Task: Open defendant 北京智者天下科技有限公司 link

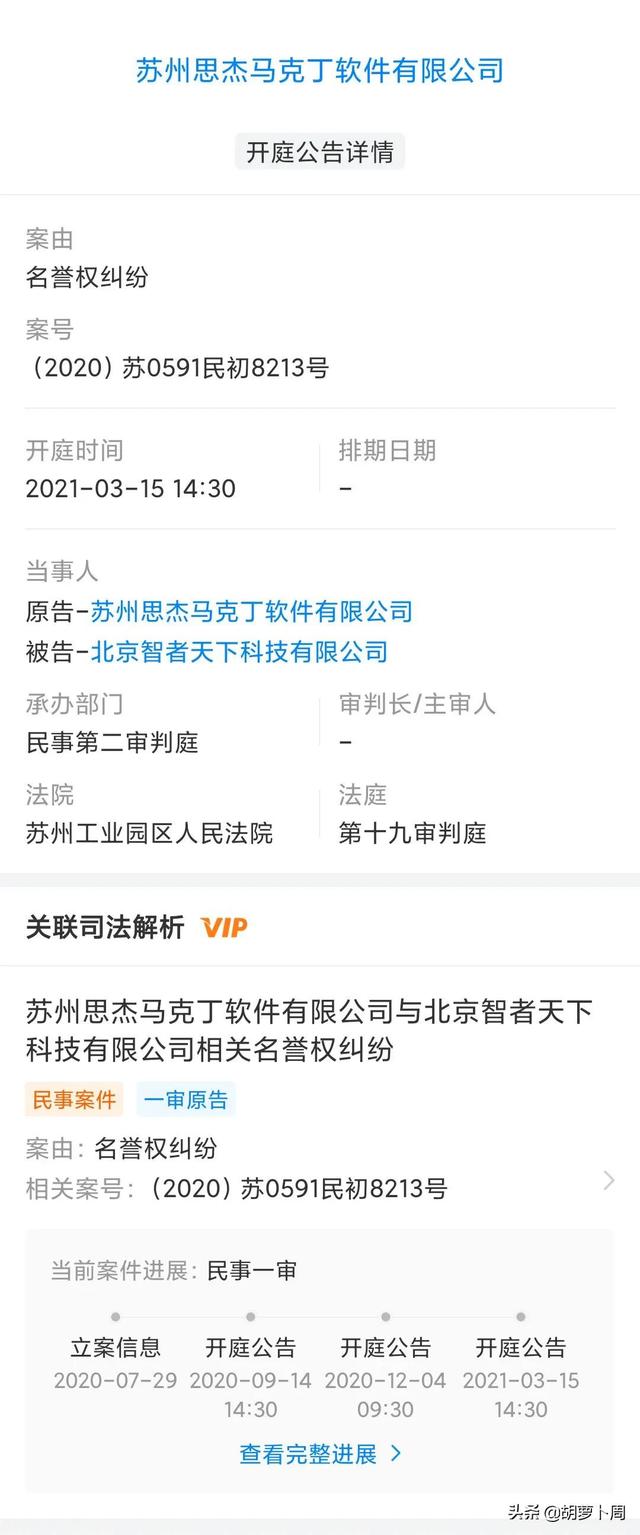Action: [x=239, y=653]
